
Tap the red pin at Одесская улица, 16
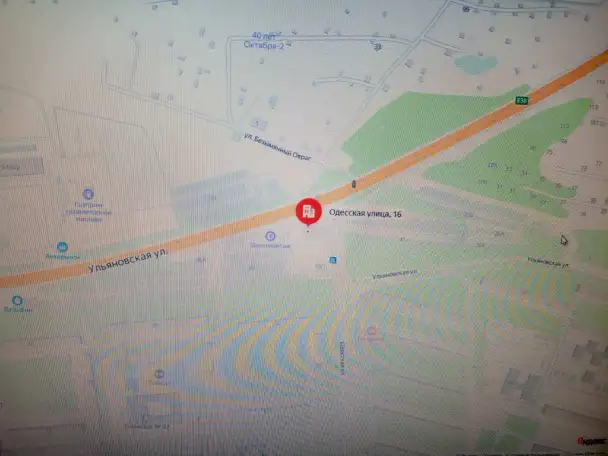point(307,211)
